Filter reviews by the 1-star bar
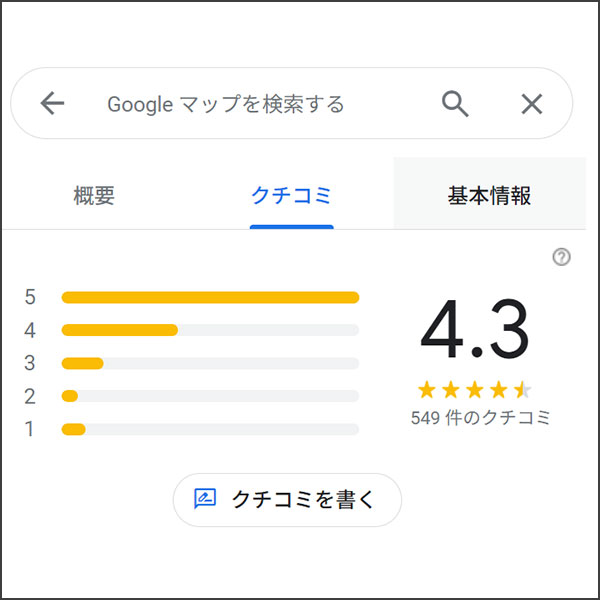600x600 pixels. tap(210, 429)
